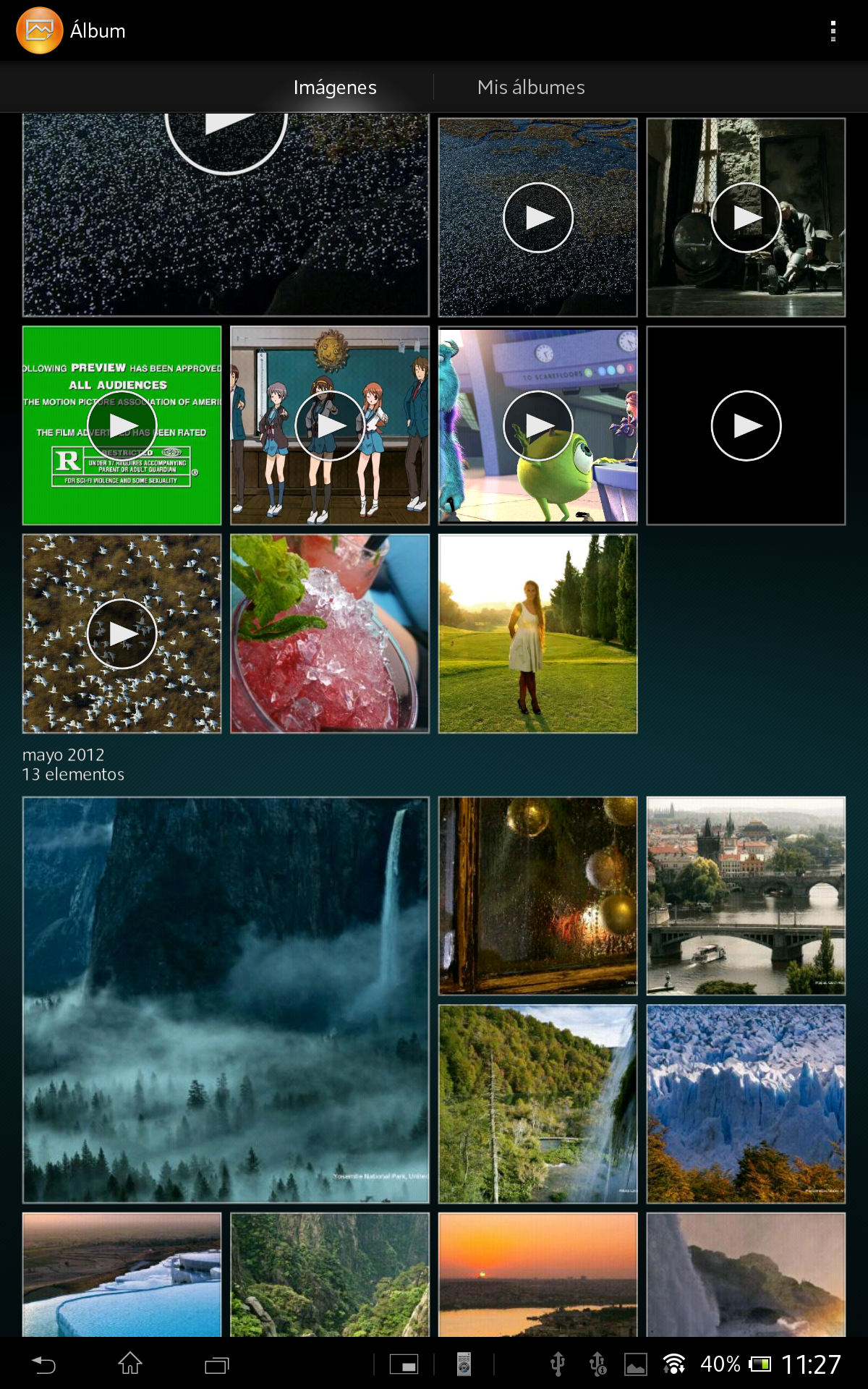Play the black thumbnail video
Image resolution: width=868 pixels, height=1389 pixels.
coord(746,425)
